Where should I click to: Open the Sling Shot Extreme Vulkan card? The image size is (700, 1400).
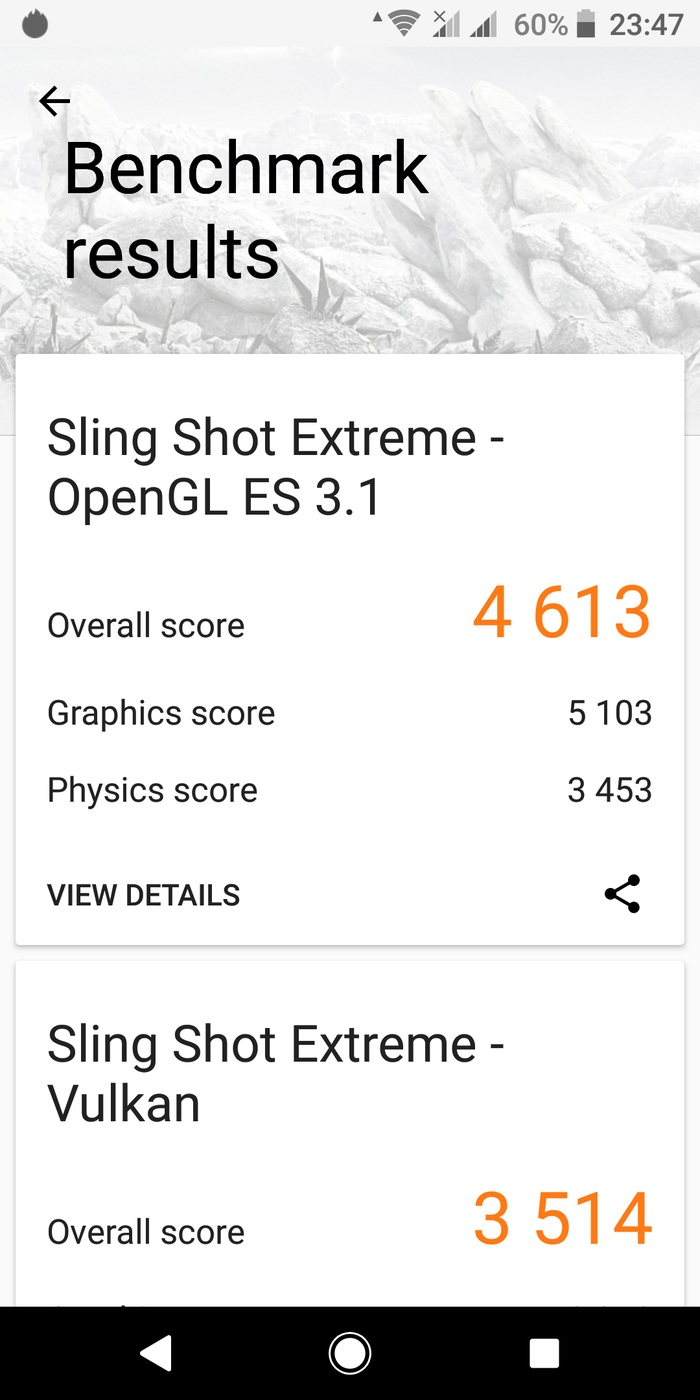[x=350, y=1075]
